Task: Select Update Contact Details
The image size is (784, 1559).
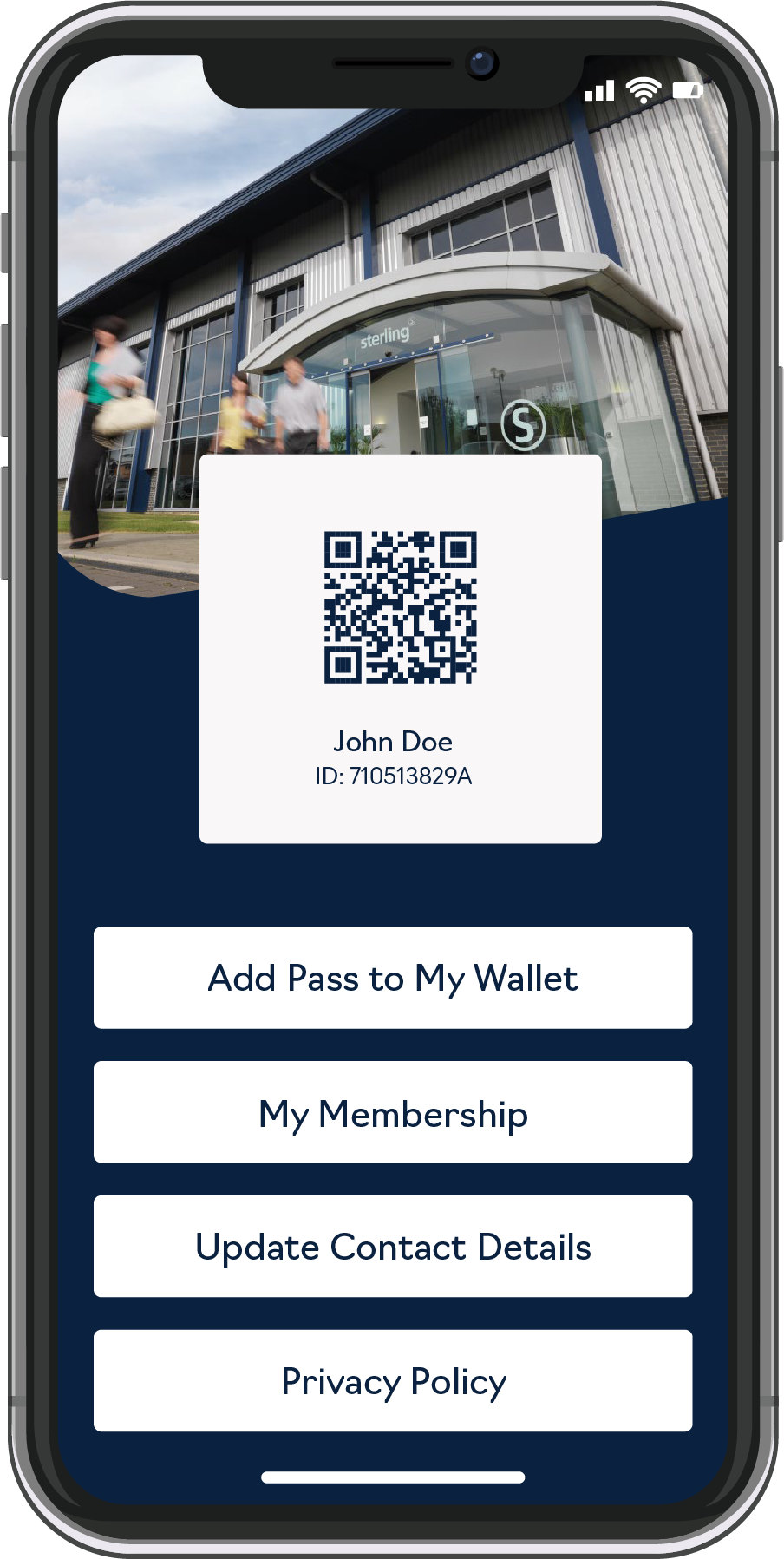Action: [x=392, y=1247]
